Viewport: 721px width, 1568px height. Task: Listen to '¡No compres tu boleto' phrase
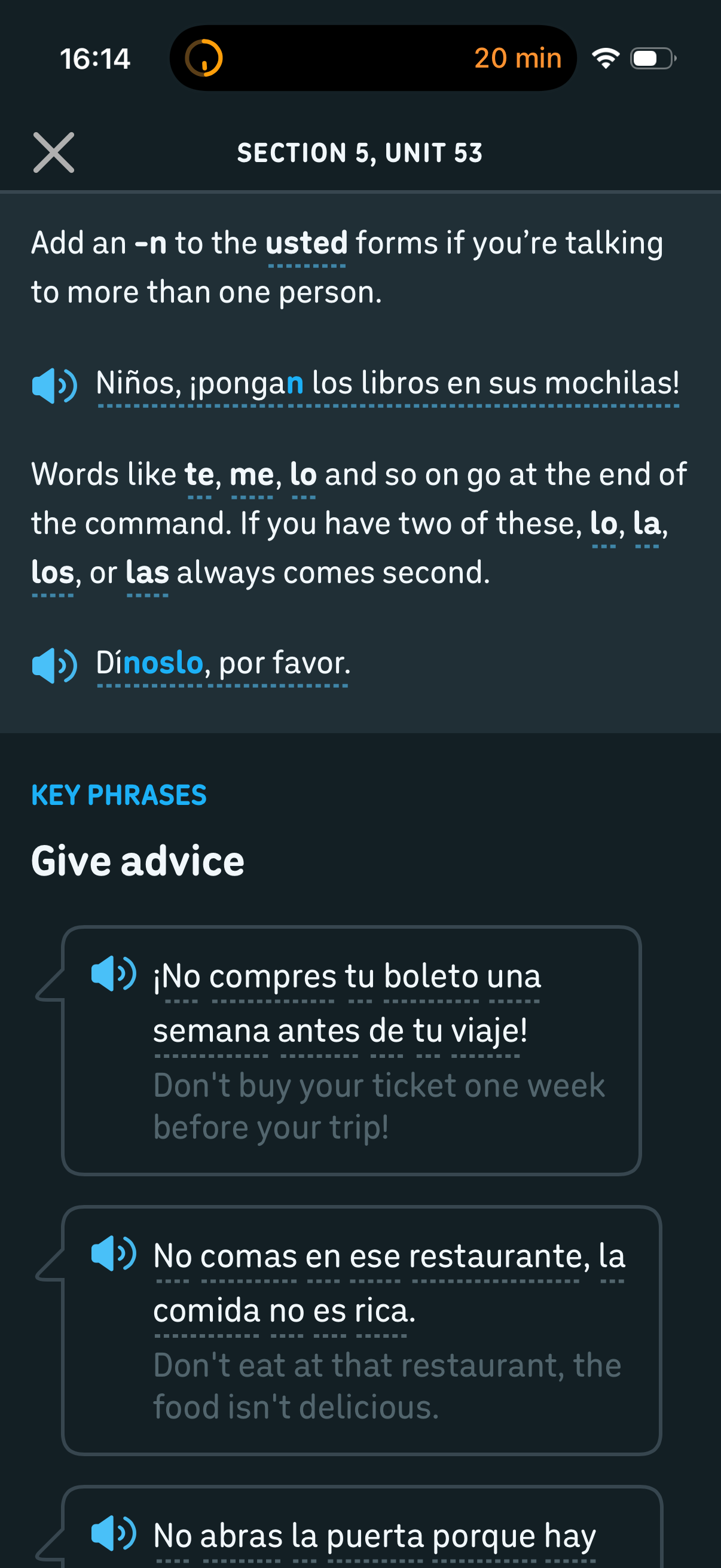coord(113,973)
